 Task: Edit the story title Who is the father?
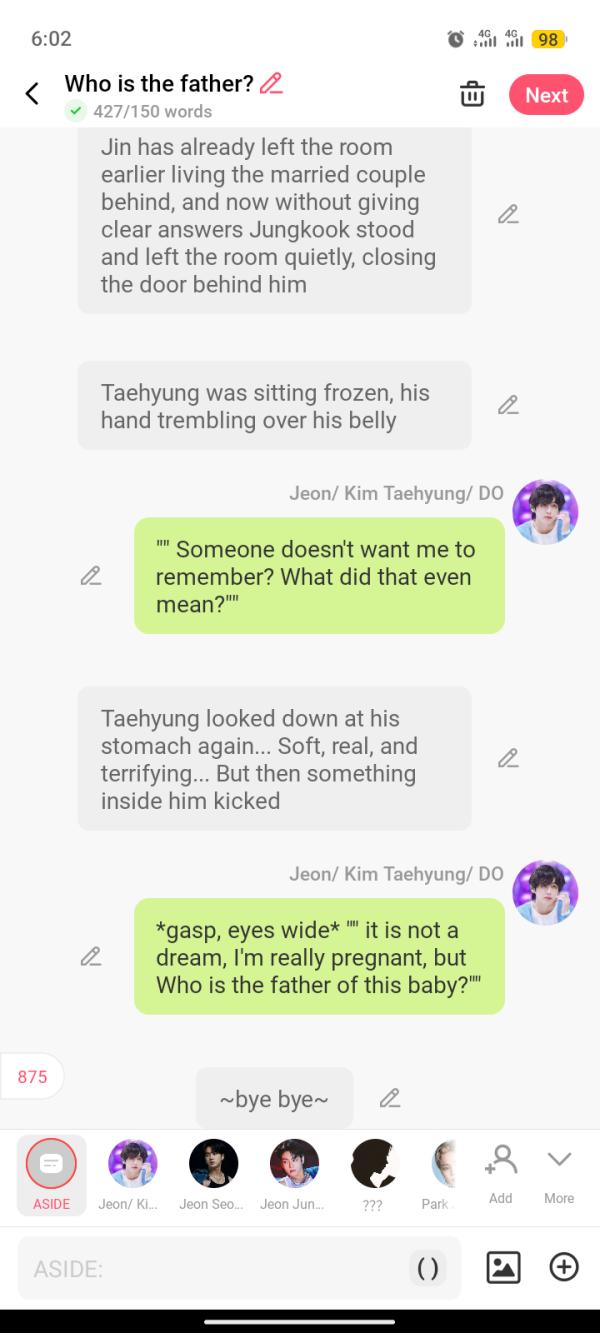click(271, 84)
